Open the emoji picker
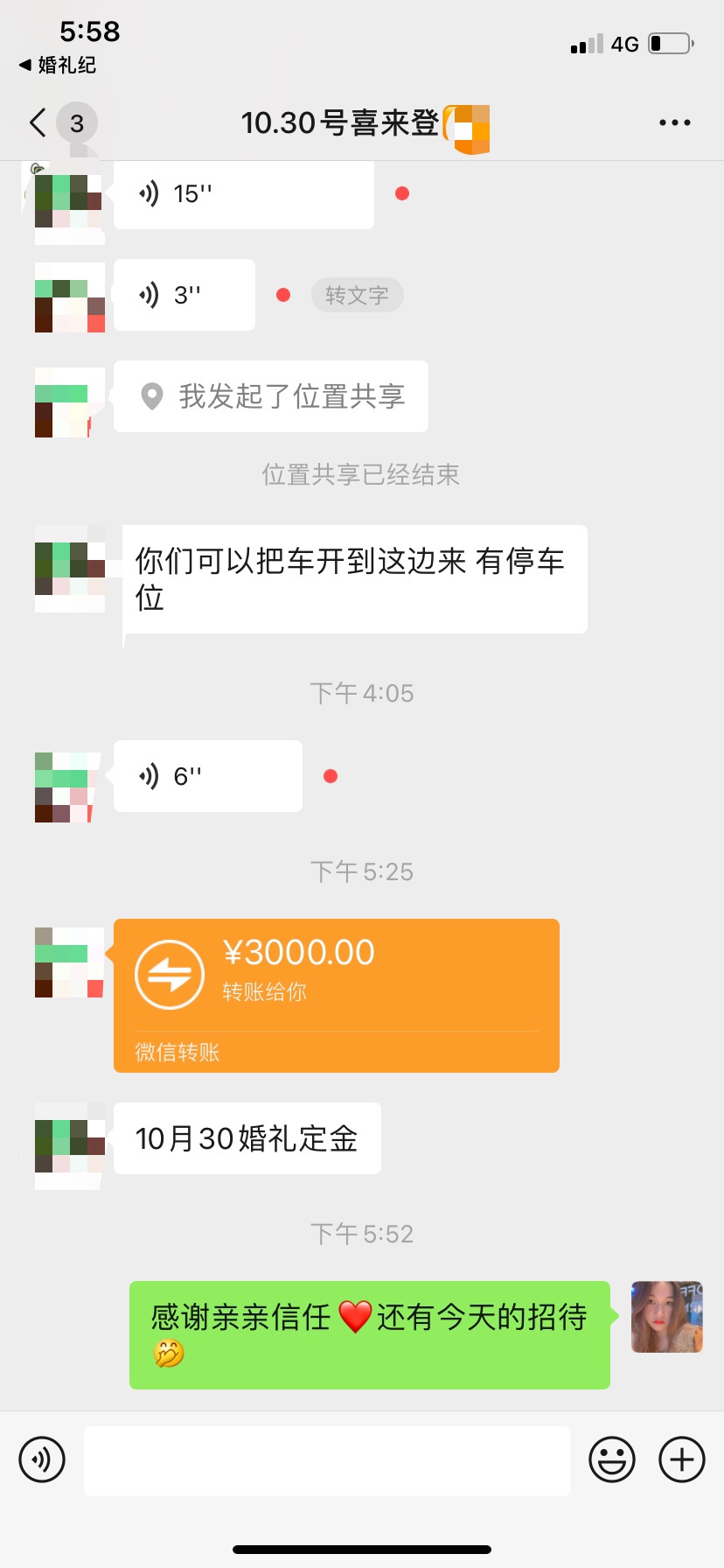Image resolution: width=724 pixels, height=1568 pixels. click(x=611, y=1459)
